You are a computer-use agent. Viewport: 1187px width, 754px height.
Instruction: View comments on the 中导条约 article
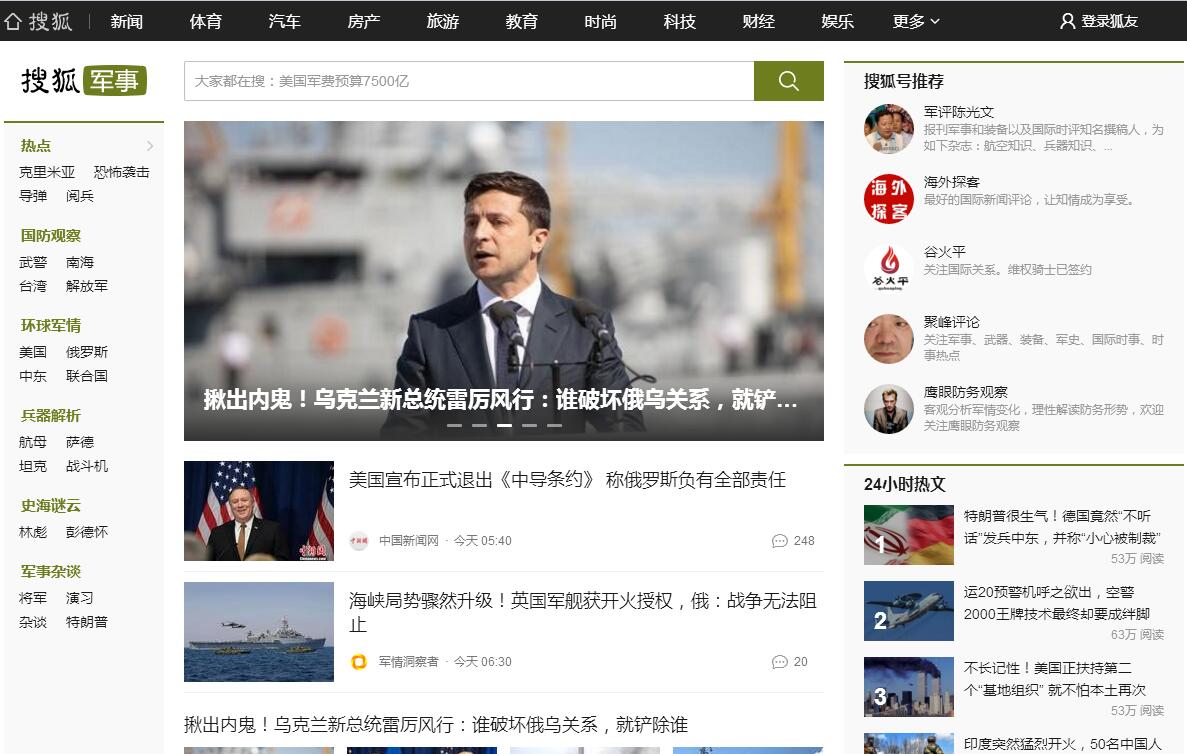coord(793,541)
